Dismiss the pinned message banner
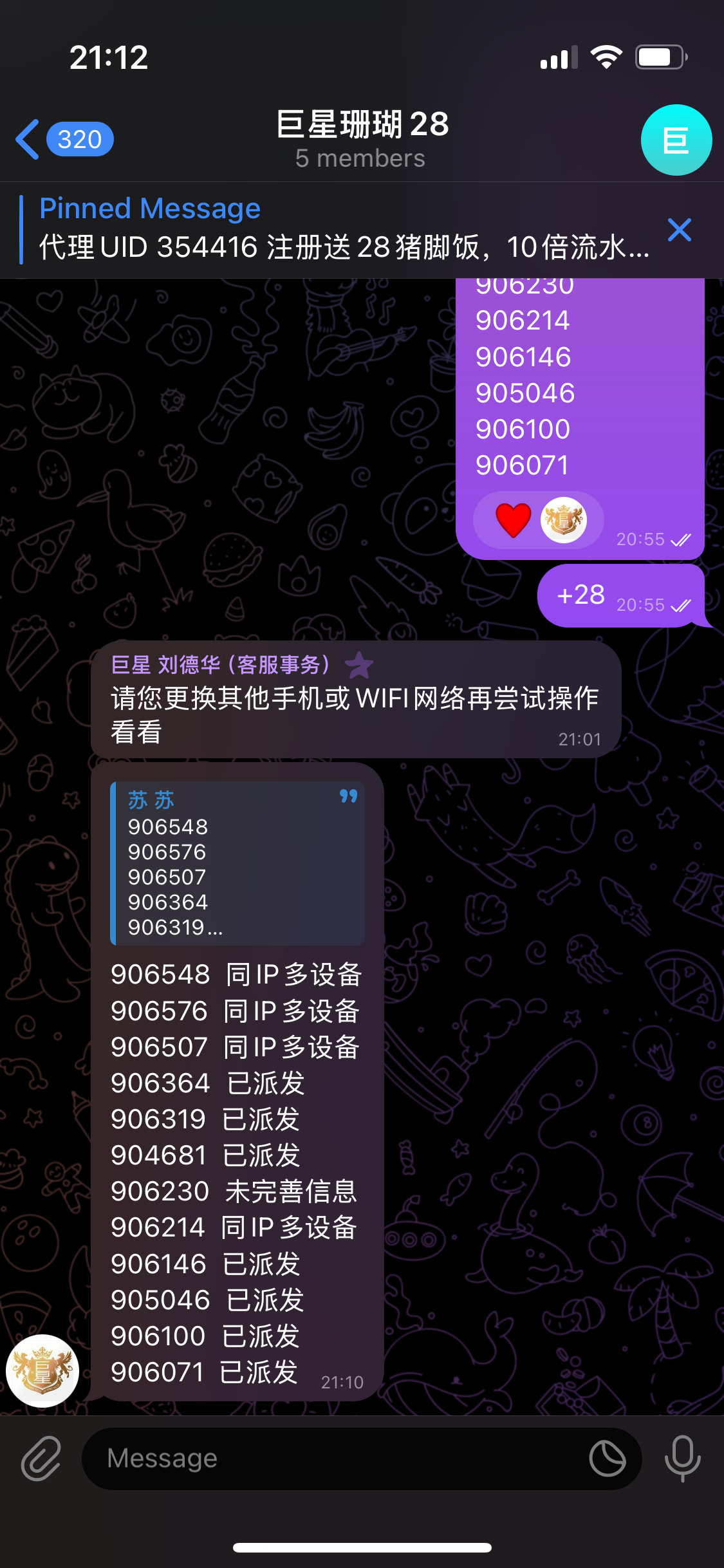This screenshot has width=724, height=1568. pos(680,230)
